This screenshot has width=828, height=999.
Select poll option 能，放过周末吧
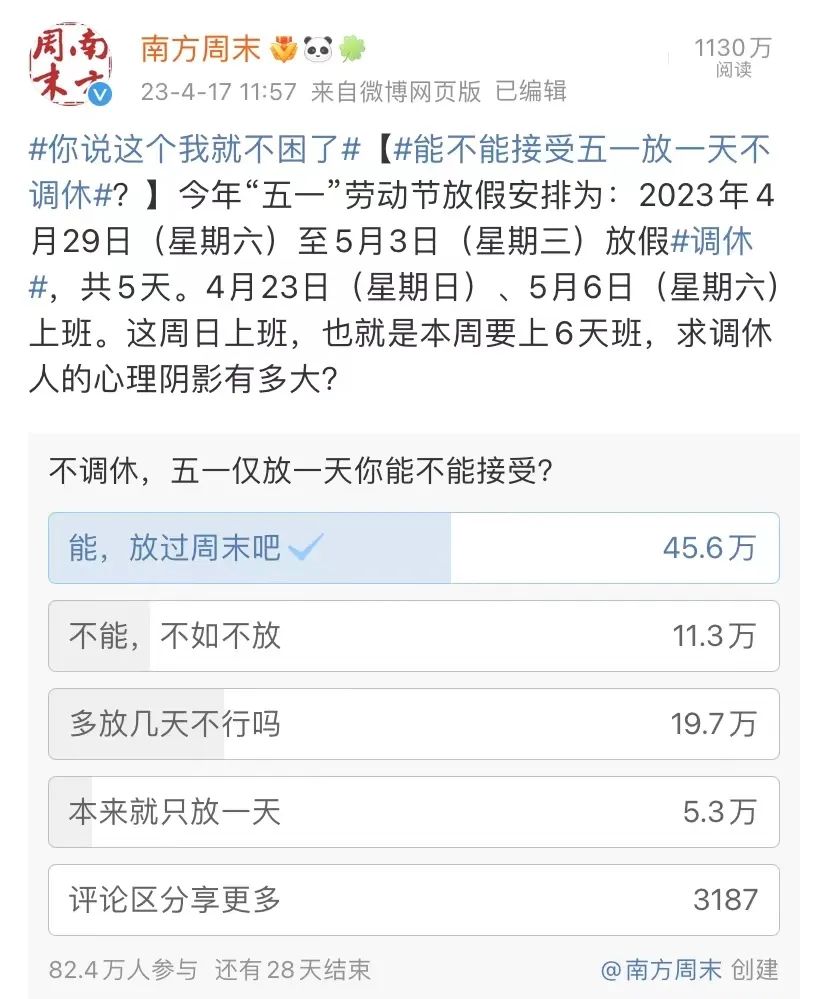[x=413, y=548]
